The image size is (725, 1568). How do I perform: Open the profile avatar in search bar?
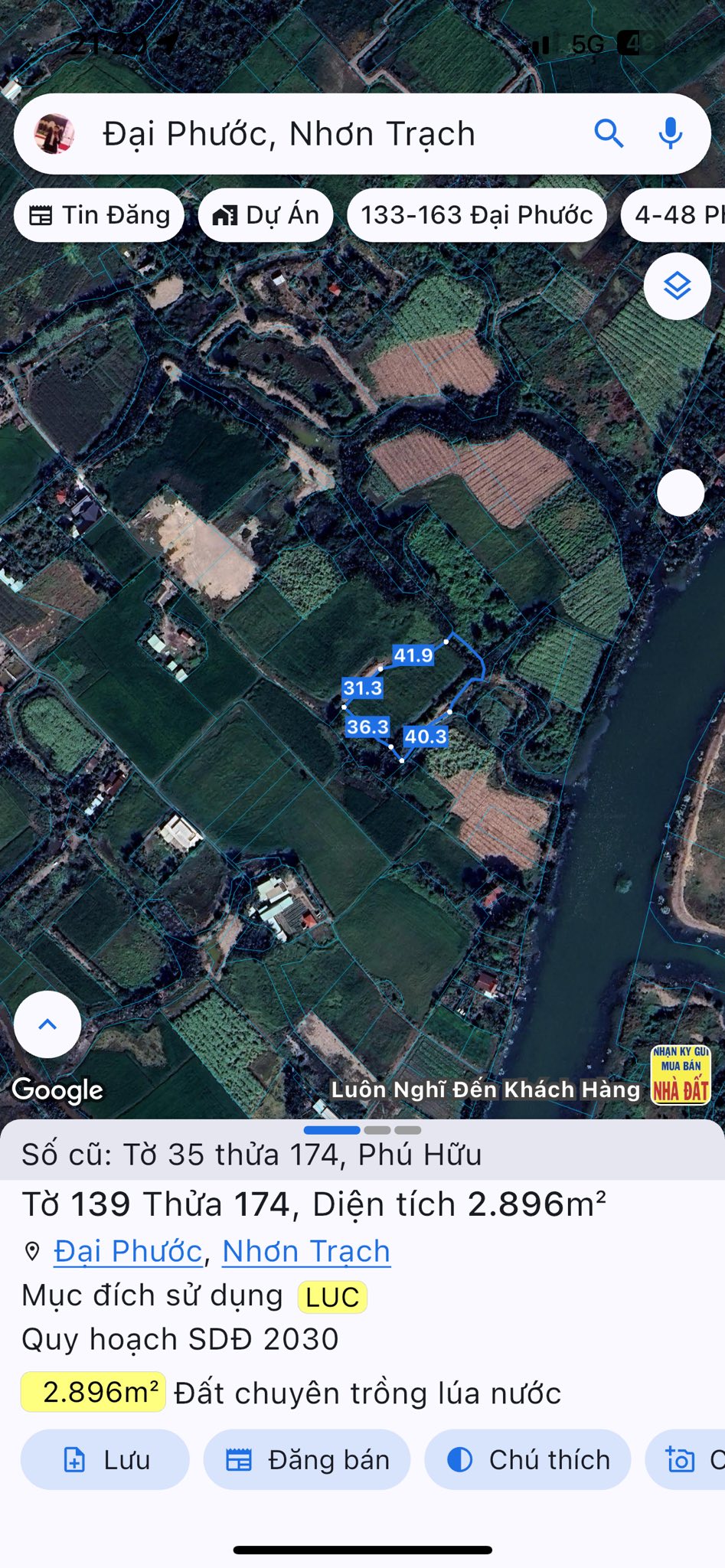point(54,134)
